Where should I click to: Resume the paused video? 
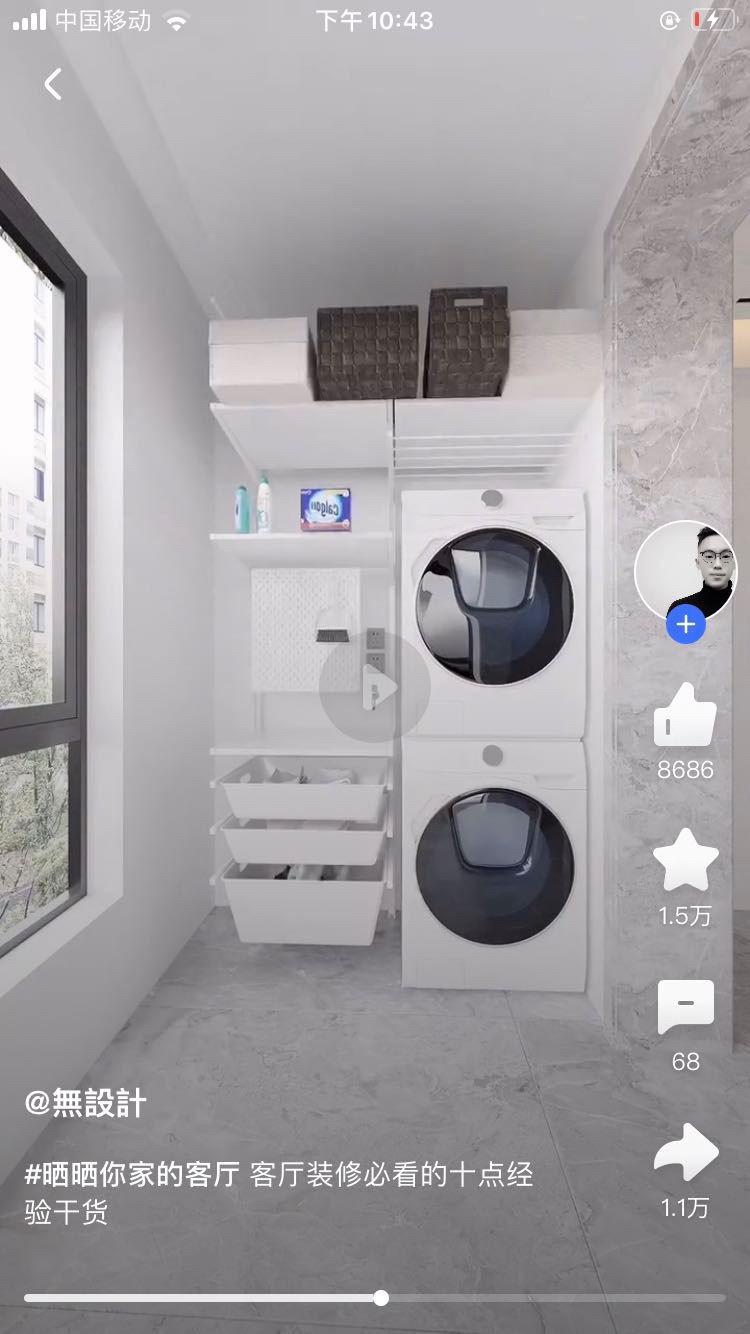coord(375,687)
